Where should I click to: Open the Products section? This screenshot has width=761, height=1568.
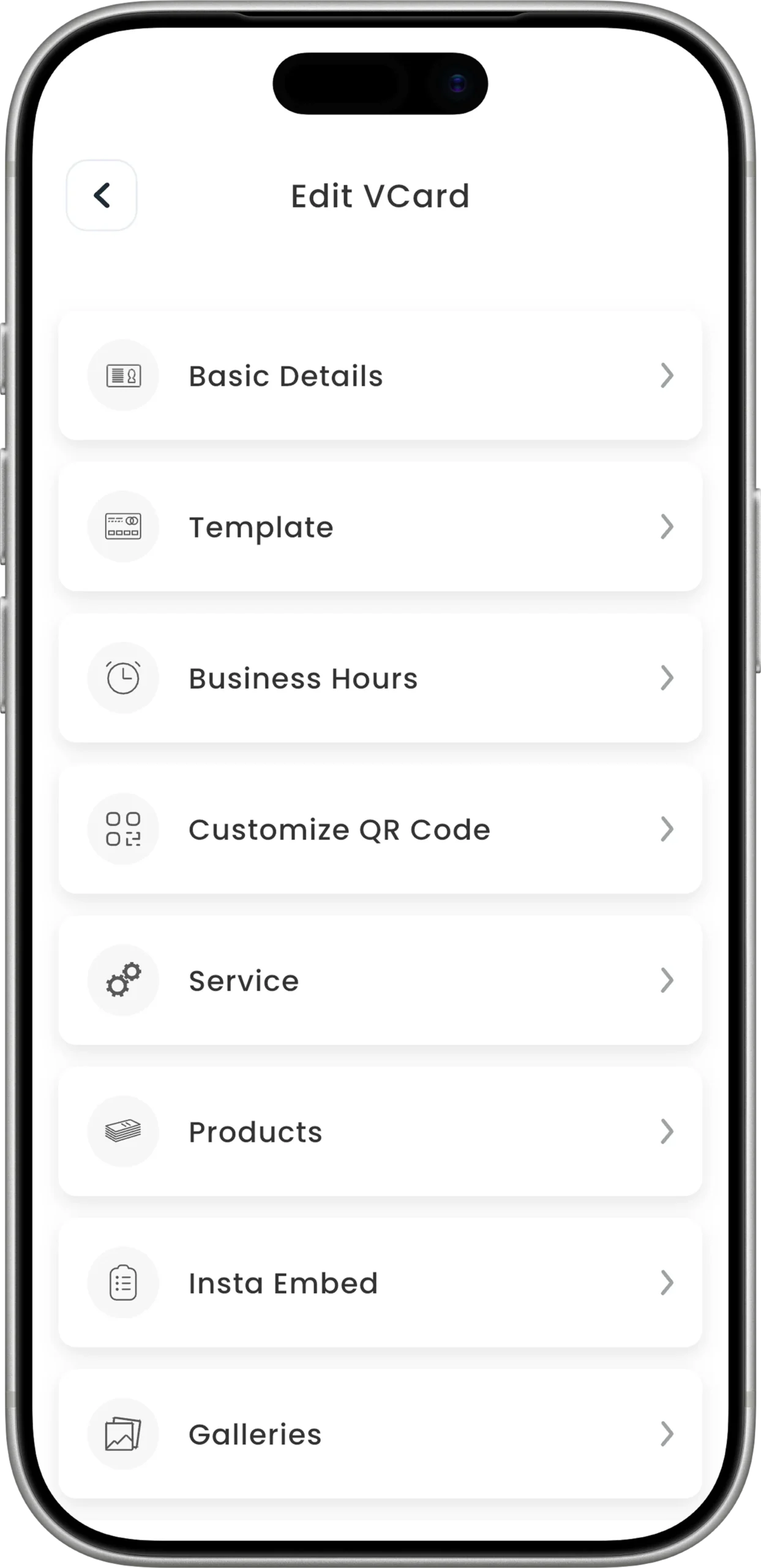[380, 1132]
